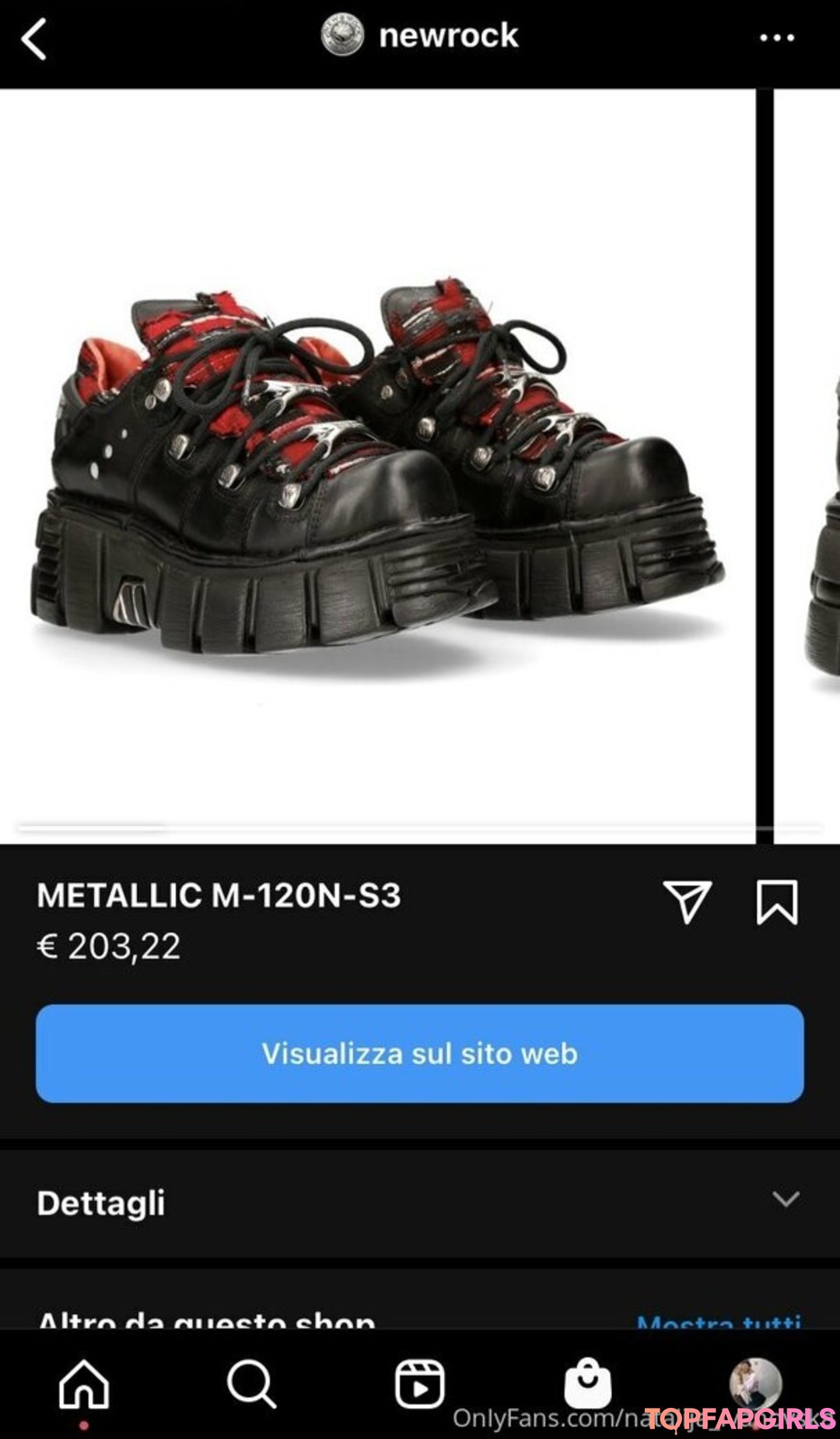Image resolution: width=840 pixels, height=1439 pixels.
Task: Go back using the top arrow
Action: (x=34, y=39)
